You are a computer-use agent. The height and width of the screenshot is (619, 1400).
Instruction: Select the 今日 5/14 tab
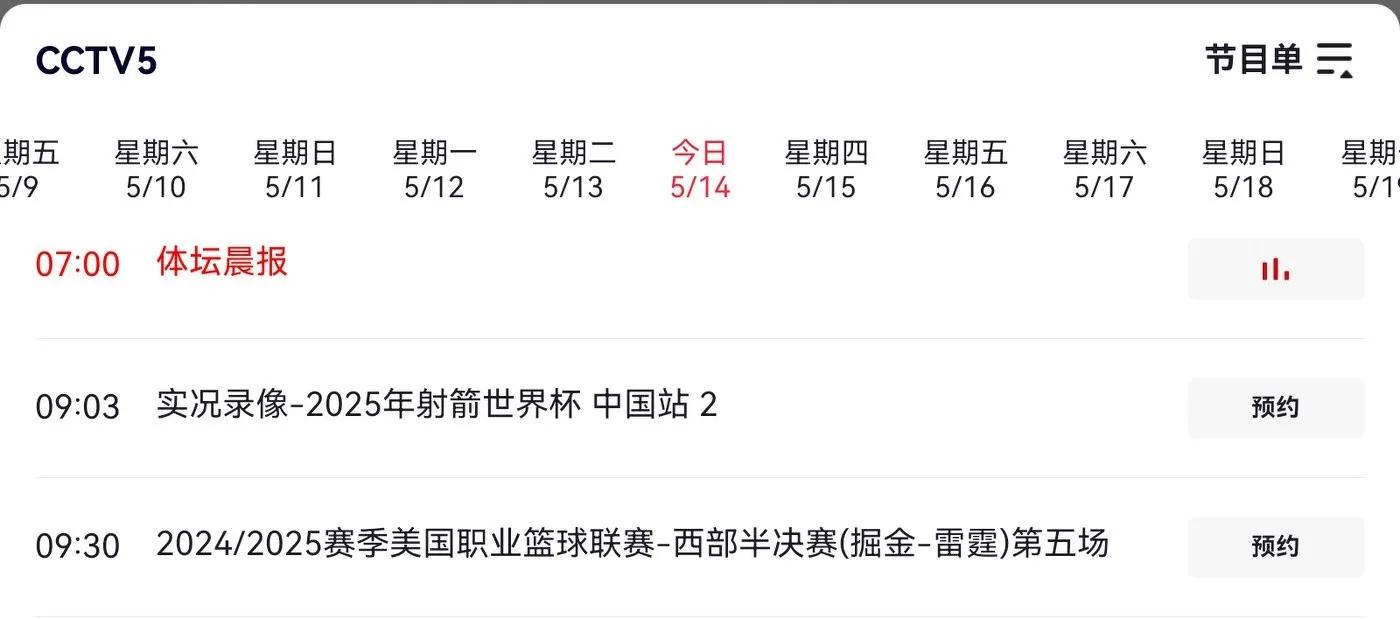click(700, 170)
